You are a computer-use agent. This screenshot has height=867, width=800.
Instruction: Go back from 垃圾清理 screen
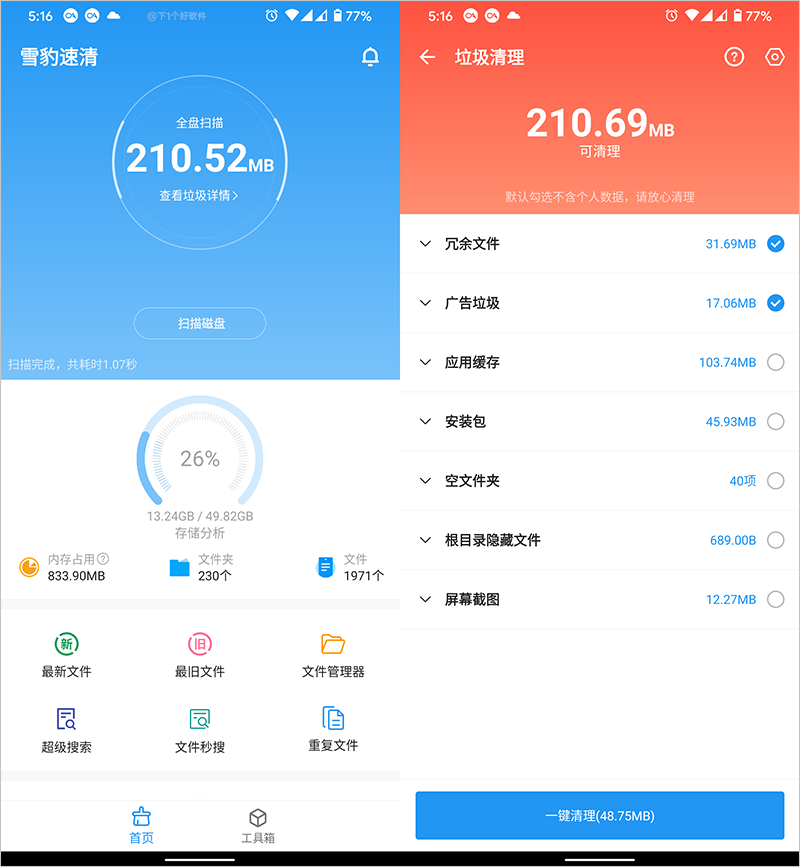(428, 57)
